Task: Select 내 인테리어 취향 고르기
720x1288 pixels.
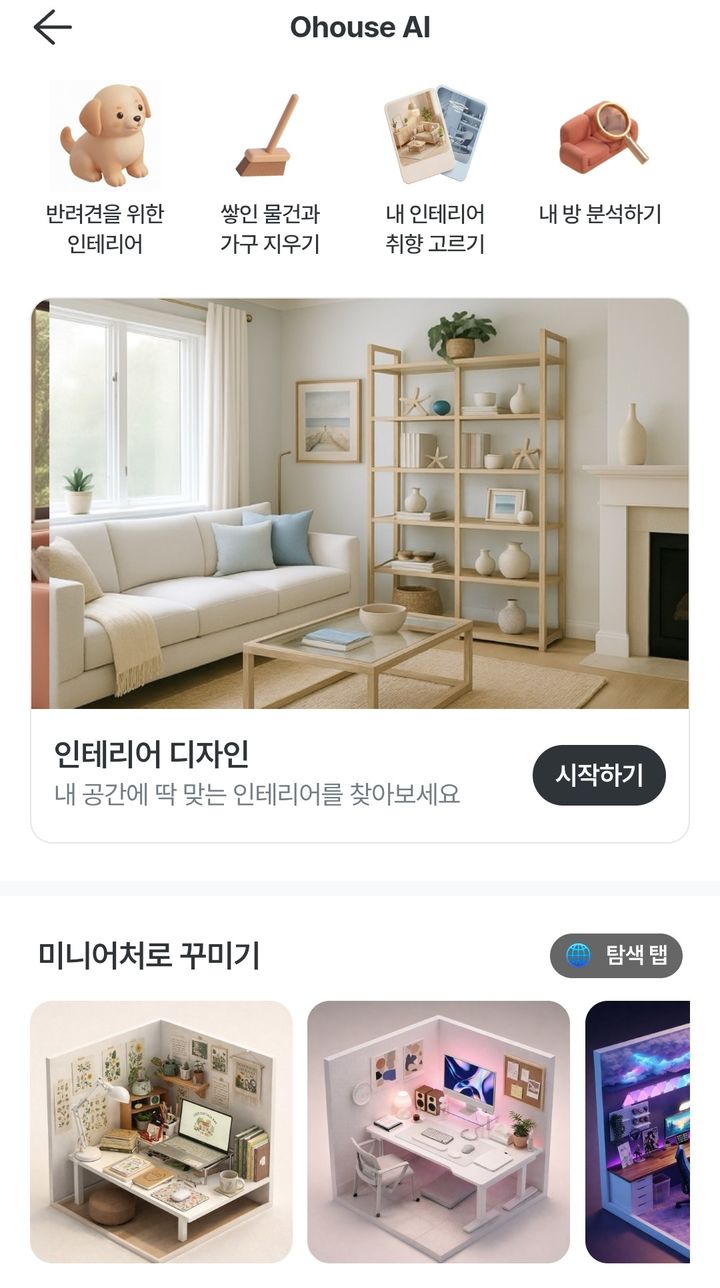Action: 435,168
